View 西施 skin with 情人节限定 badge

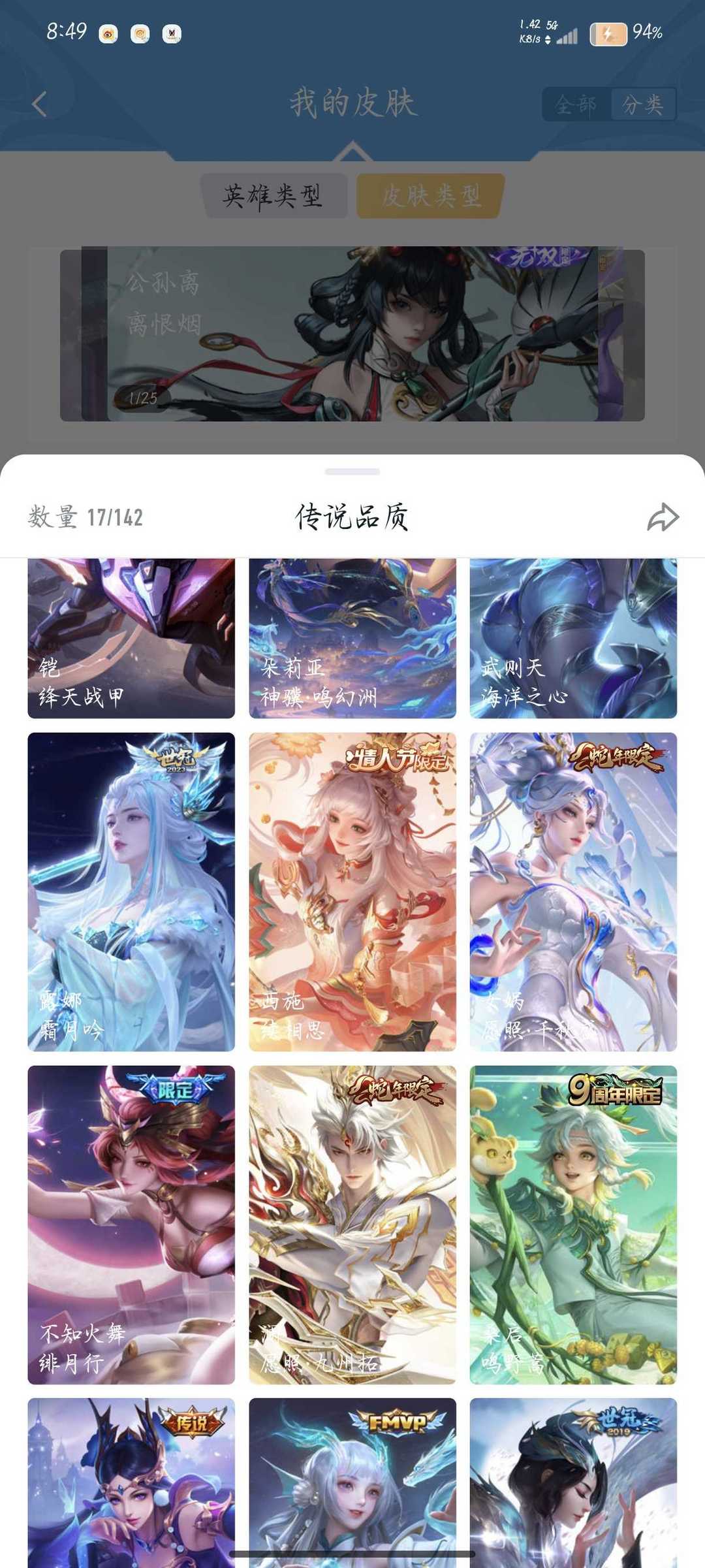click(x=352, y=891)
